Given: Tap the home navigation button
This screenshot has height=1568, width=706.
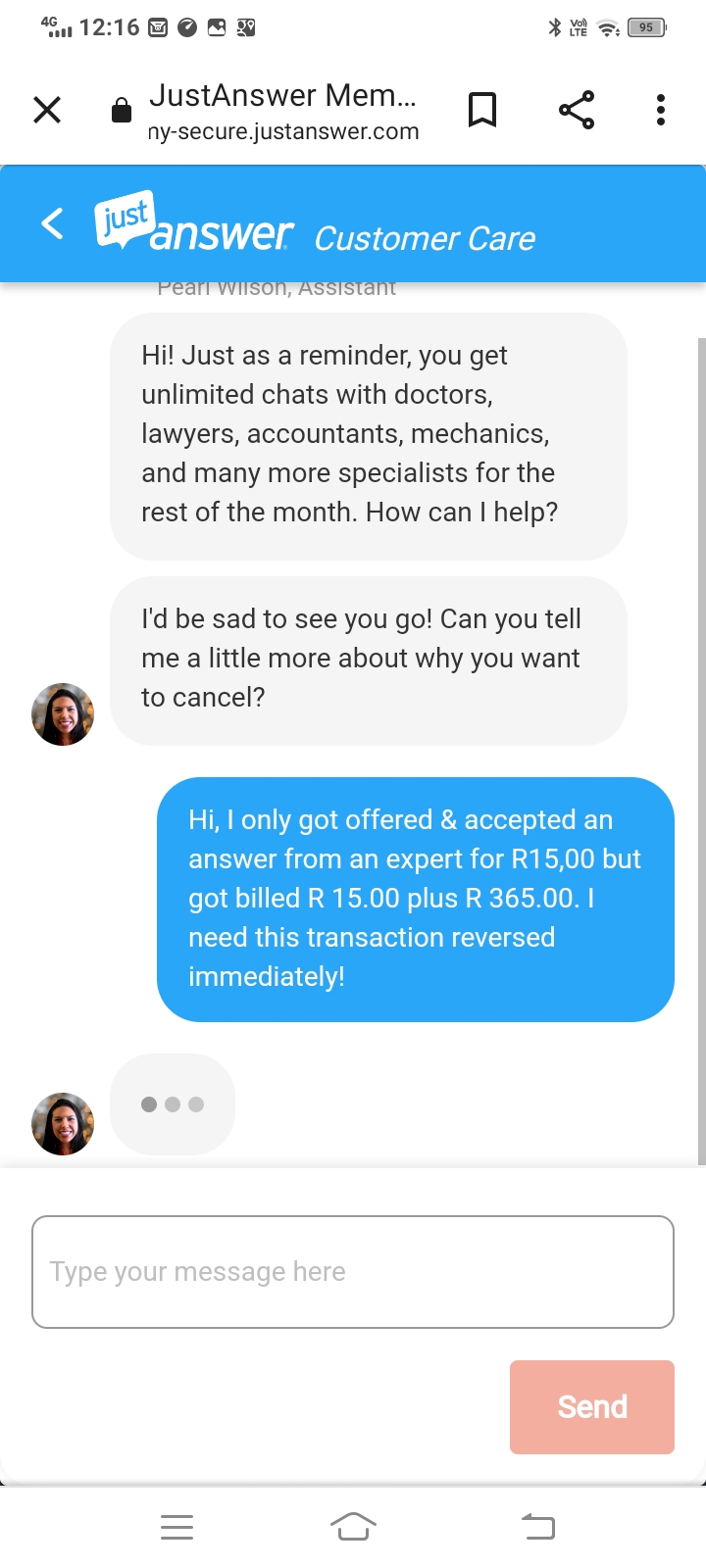Looking at the screenshot, I should tap(353, 1526).
